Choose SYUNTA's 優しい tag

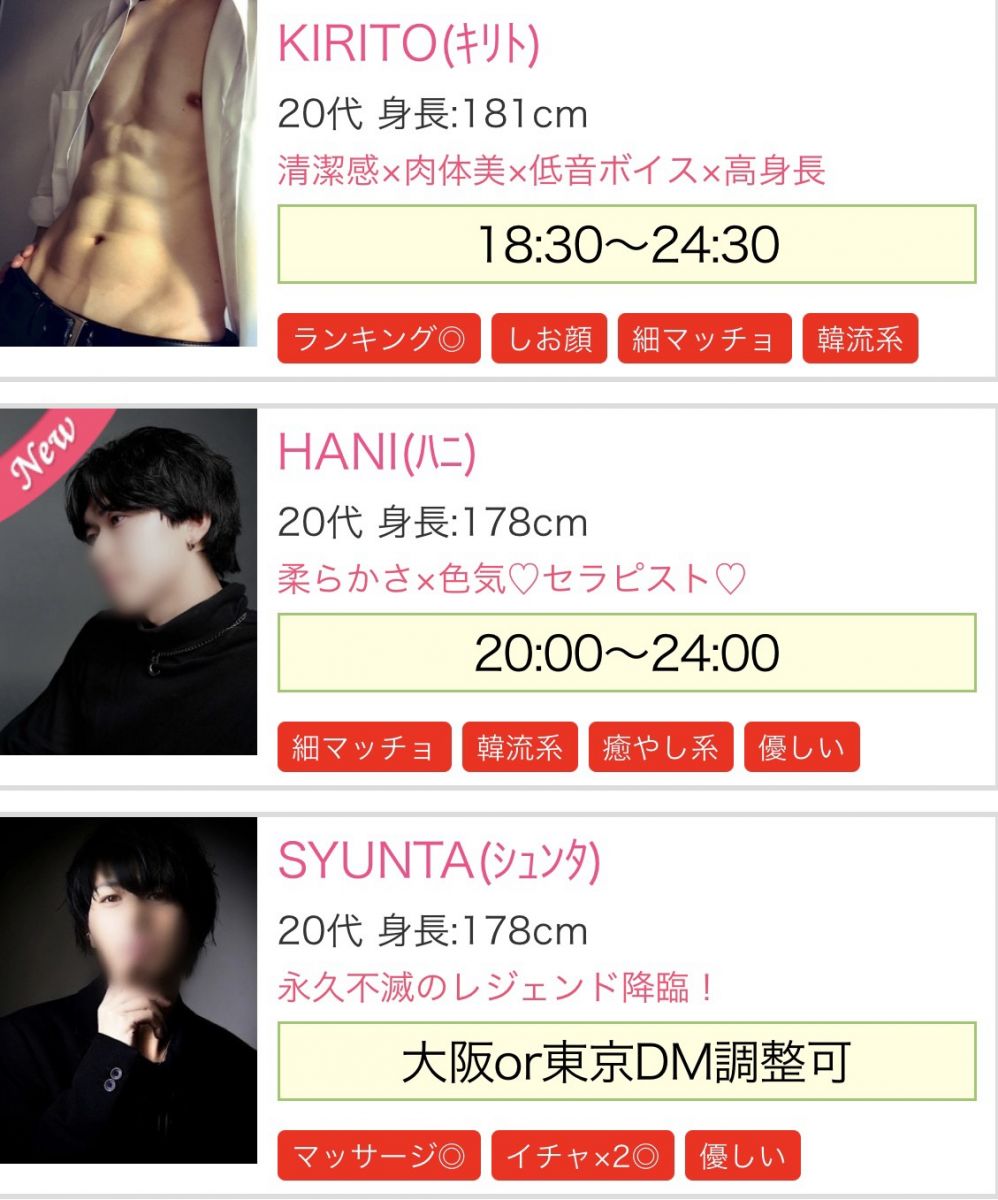coord(742,1155)
